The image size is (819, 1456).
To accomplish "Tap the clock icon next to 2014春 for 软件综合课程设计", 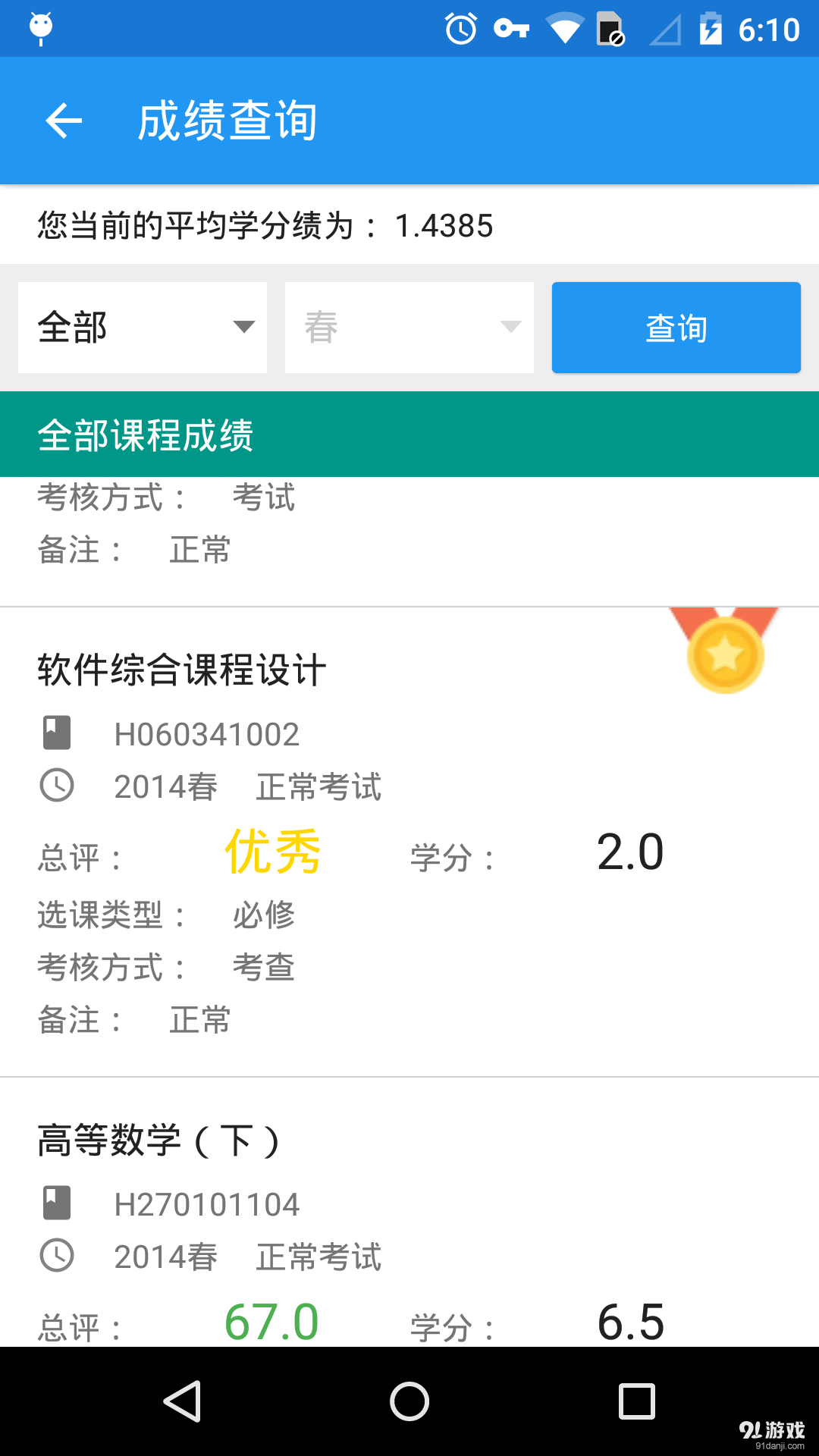I will [57, 786].
